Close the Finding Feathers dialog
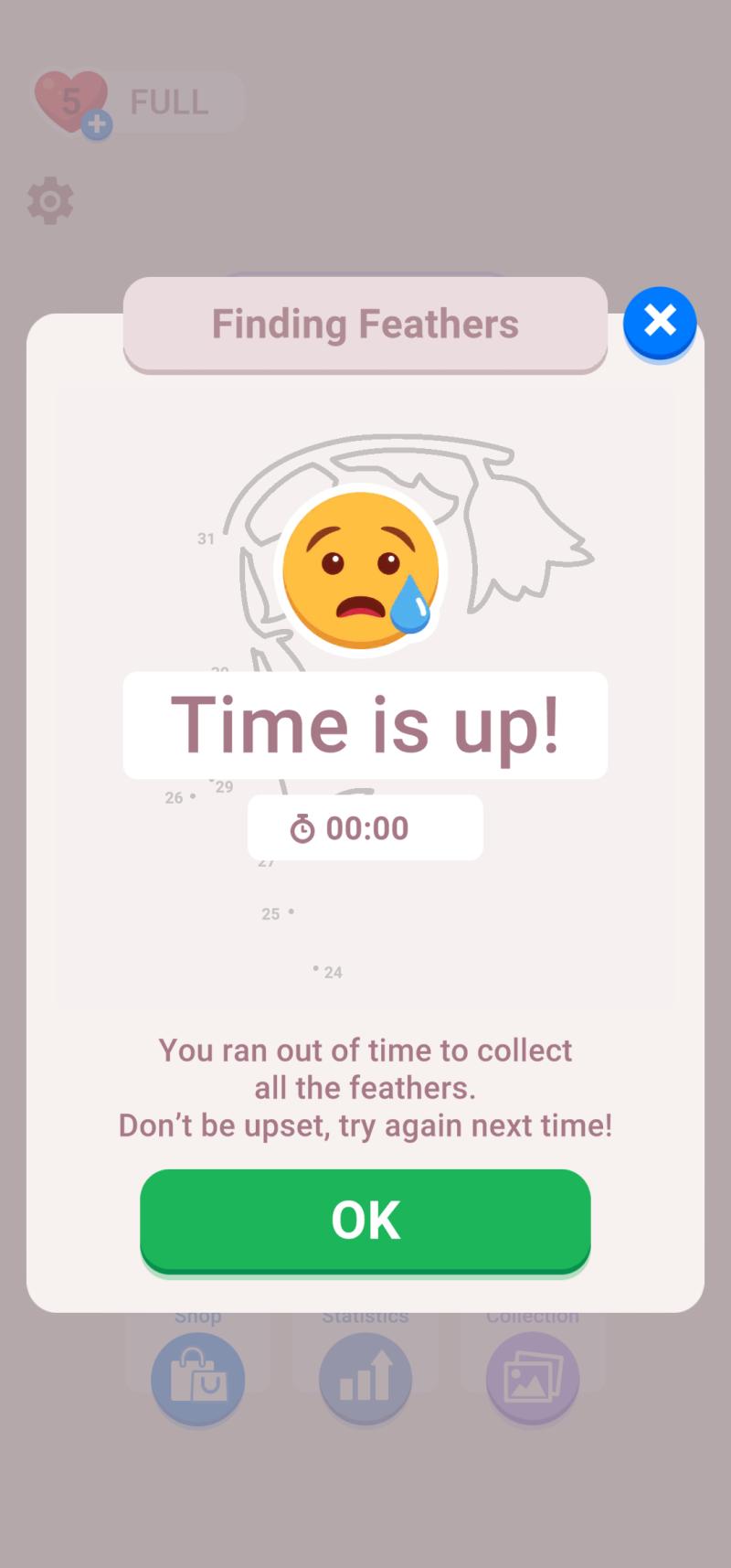Screen dimensions: 731x1568 (660, 323)
